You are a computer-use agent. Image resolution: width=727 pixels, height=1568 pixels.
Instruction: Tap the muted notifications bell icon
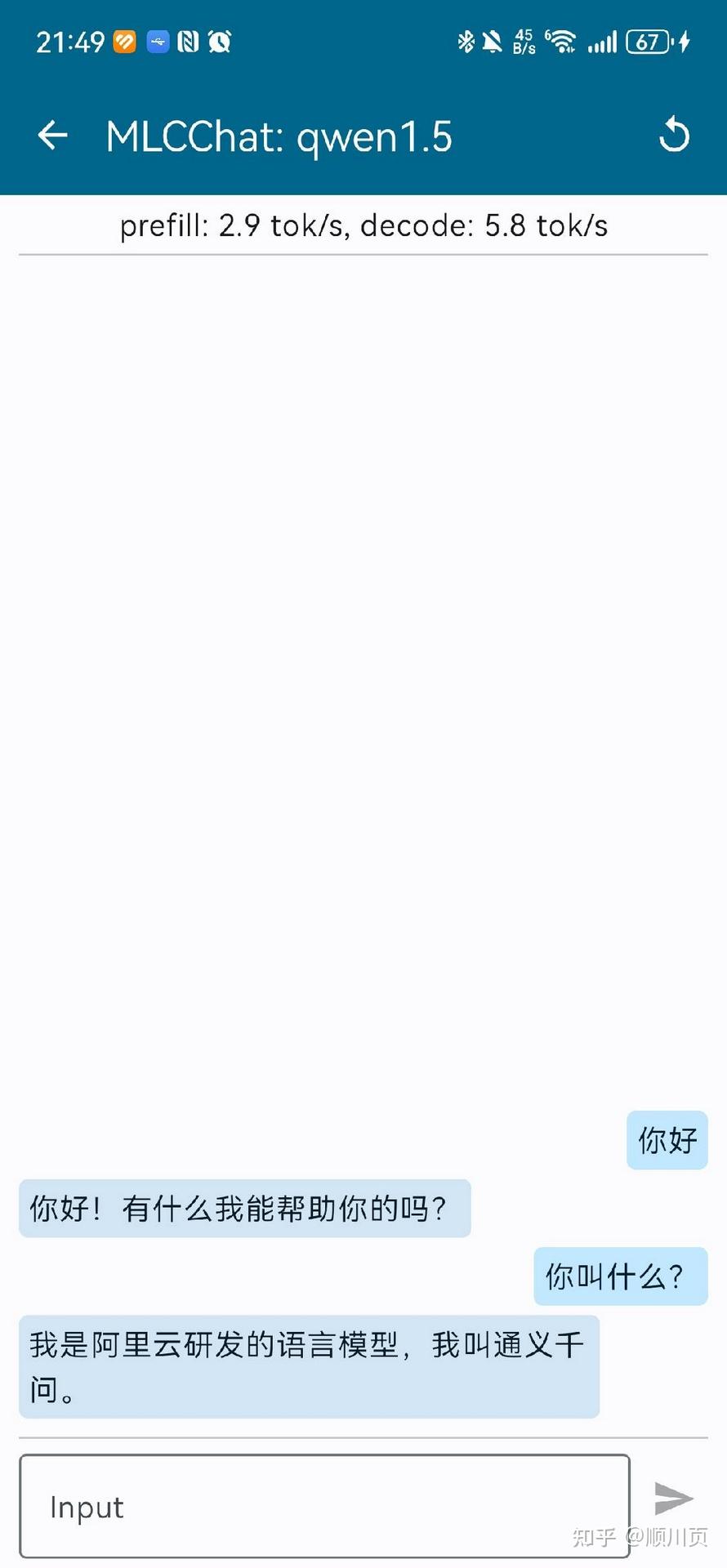[493, 41]
